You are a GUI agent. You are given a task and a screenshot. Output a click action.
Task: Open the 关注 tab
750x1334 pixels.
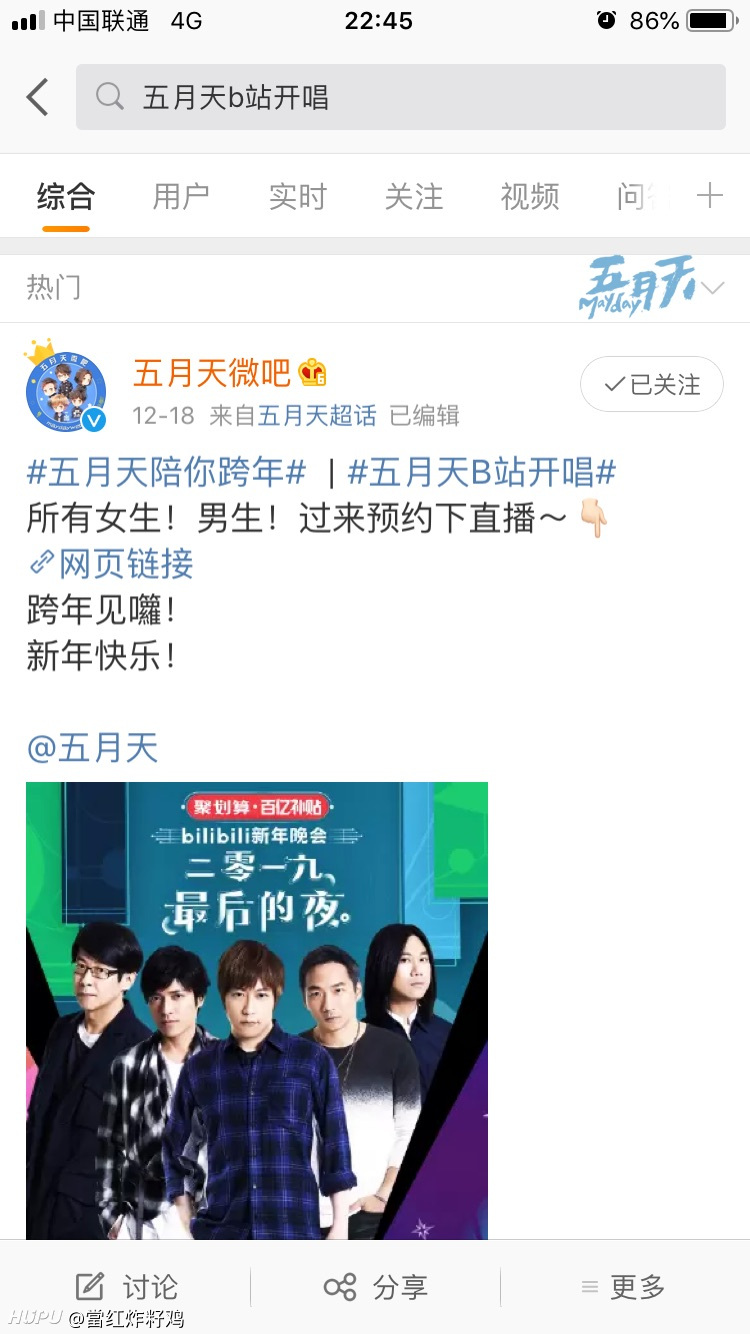pyautogui.click(x=413, y=197)
